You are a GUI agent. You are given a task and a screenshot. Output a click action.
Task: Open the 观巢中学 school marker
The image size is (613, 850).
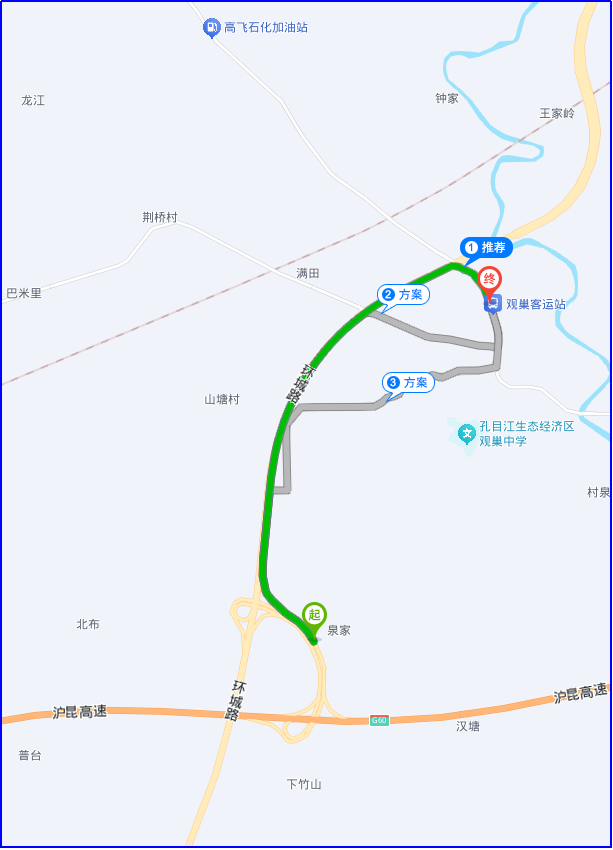coord(467,433)
